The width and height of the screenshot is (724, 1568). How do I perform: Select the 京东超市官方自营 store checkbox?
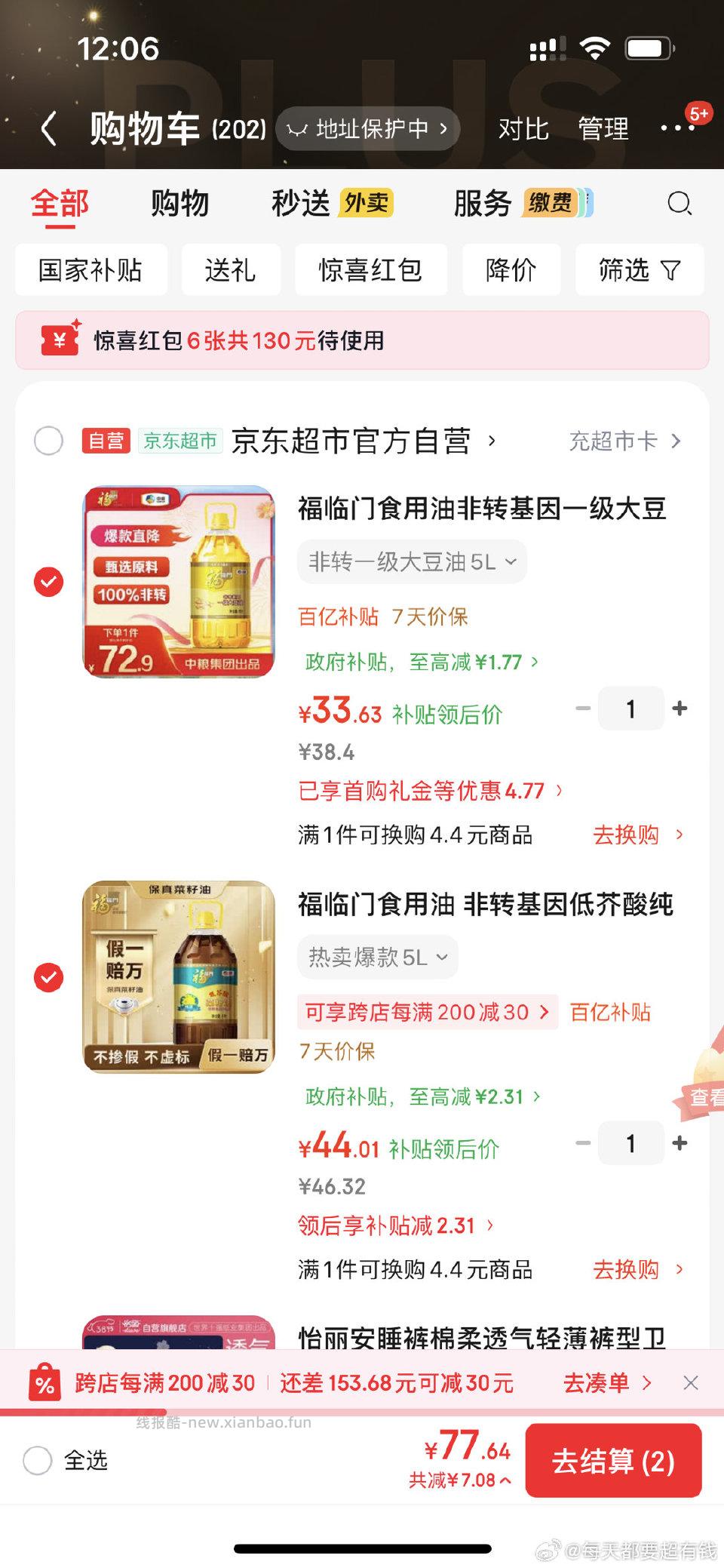(x=49, y=441)
